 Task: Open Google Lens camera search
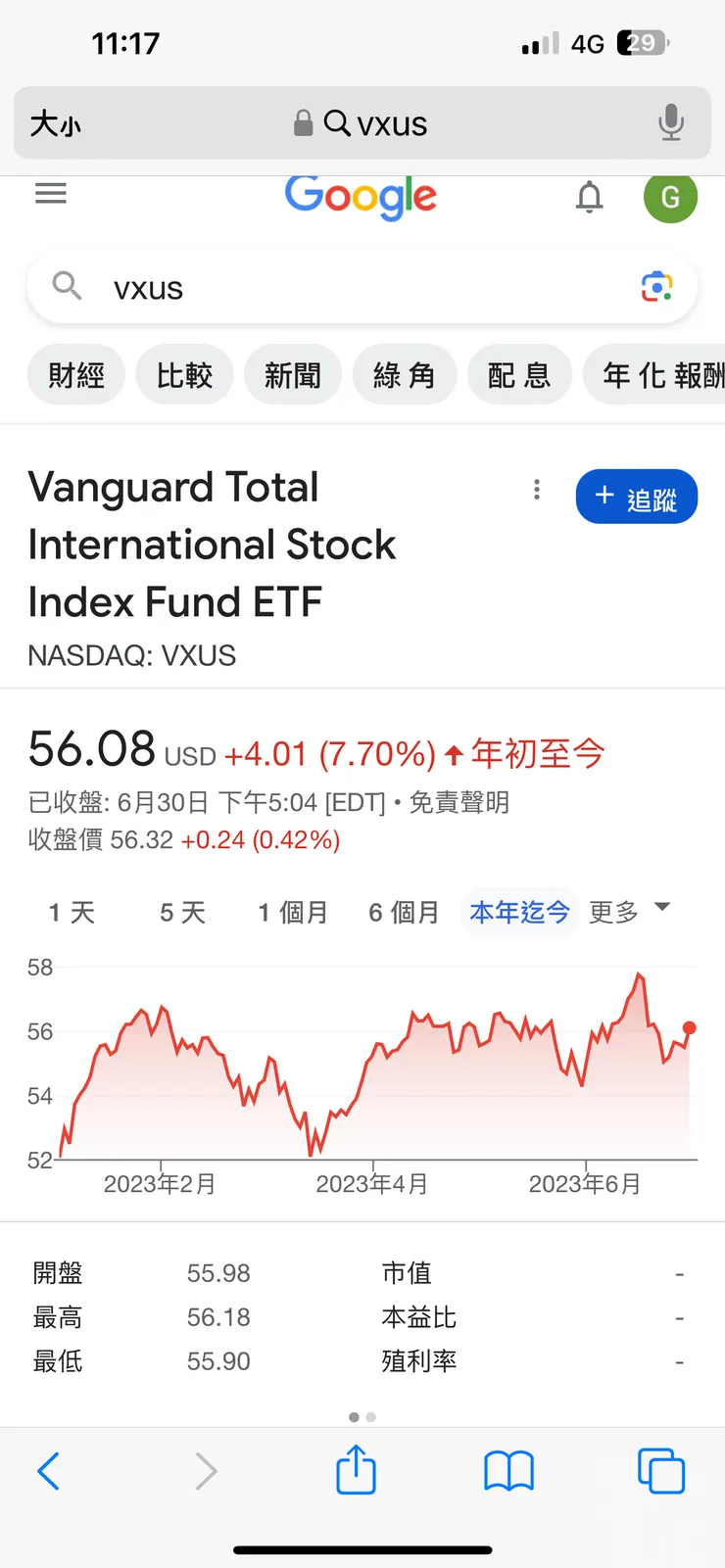pos(659,287)
